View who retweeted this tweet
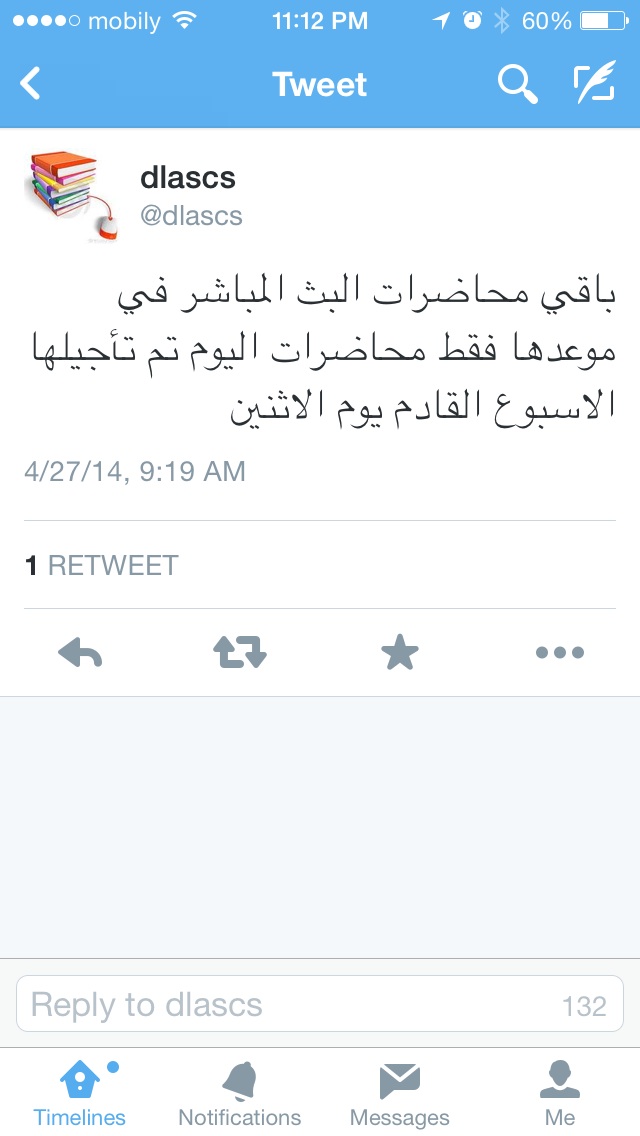The width and height of the screenshot is (640, 1136). pos(101,565)
